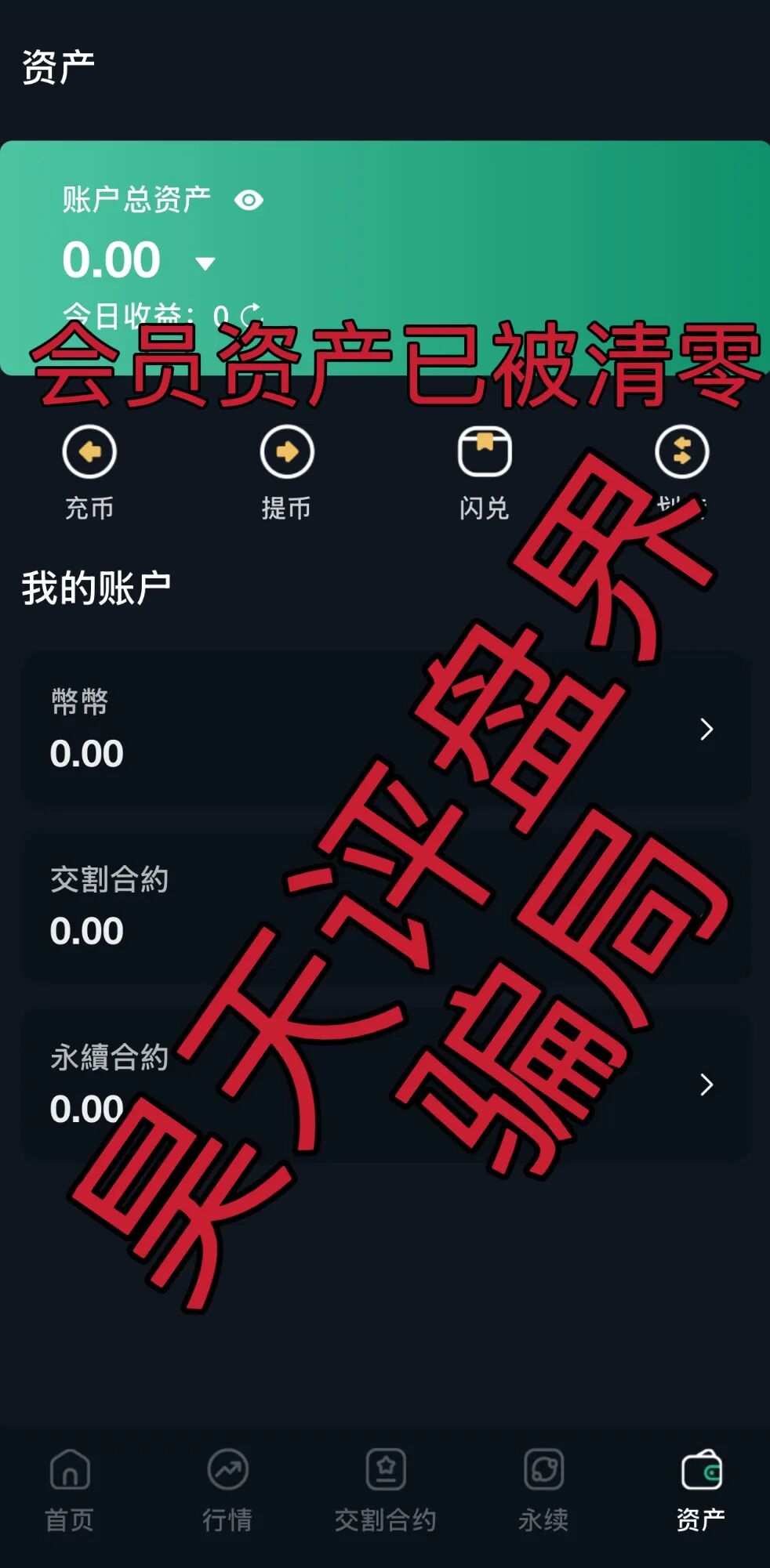The width and height of the screenshot is (770, 1568).
Task: Switch to the 首页 tab
Action: coord(70,1490)
